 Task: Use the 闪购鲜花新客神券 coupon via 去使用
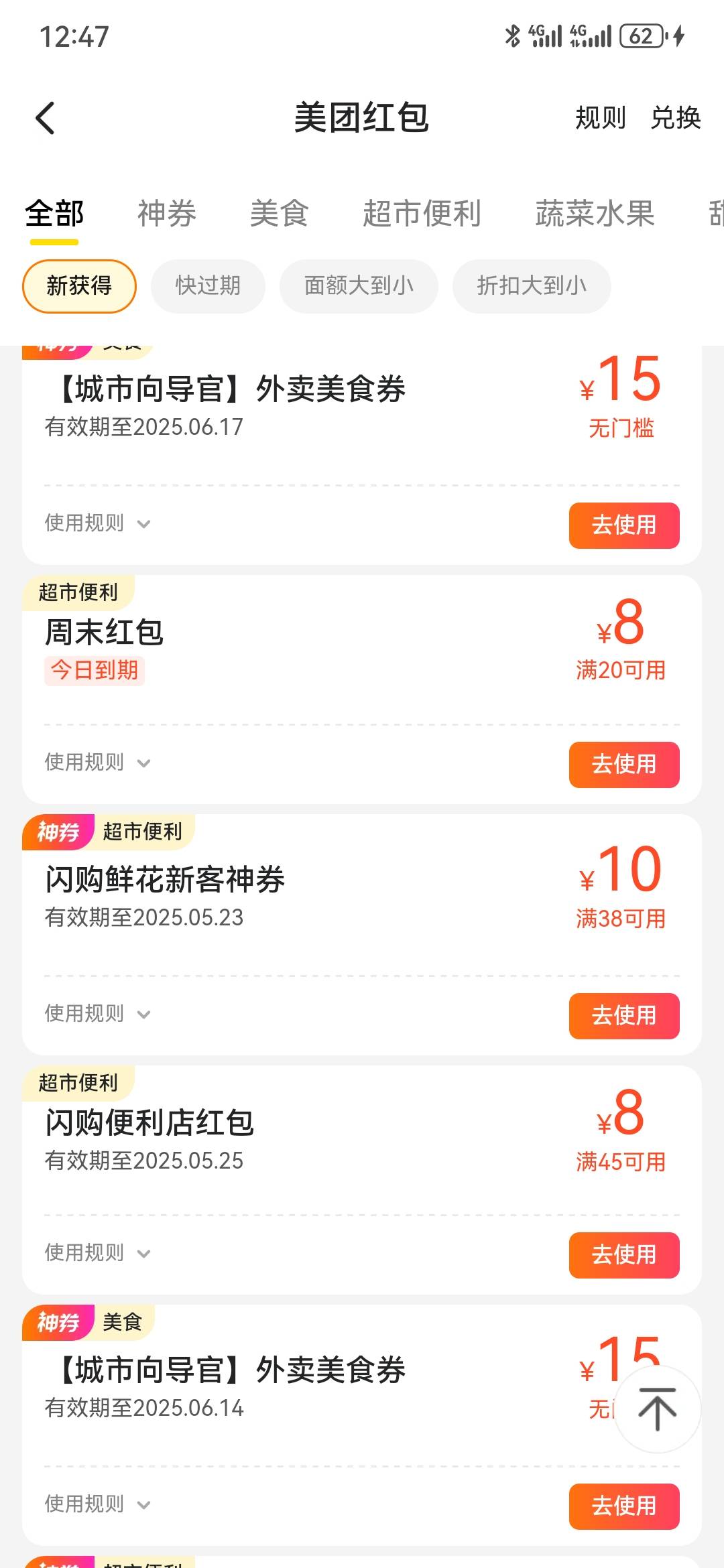624,1016
